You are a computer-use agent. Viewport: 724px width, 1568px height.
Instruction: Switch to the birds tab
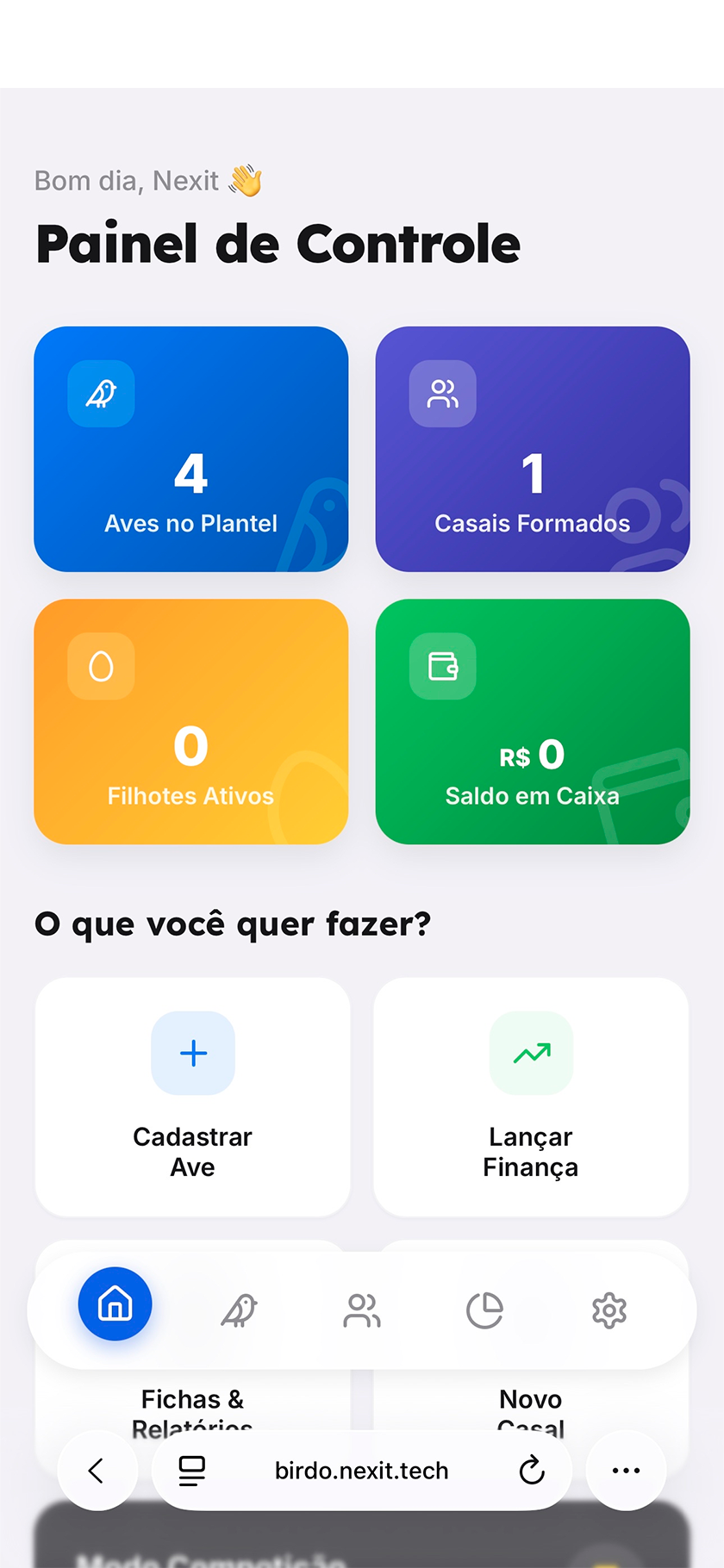(239, 1311)
